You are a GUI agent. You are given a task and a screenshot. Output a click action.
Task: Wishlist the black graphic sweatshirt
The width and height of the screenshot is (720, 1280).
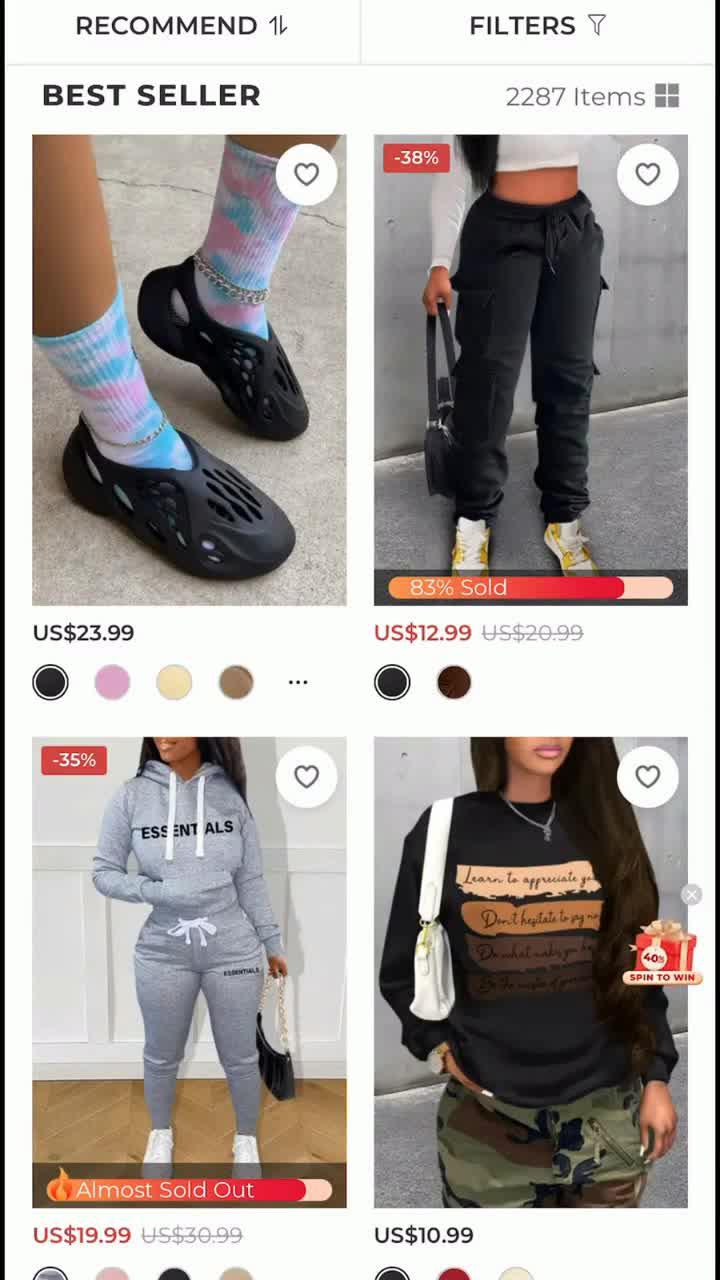click(648, 777)
